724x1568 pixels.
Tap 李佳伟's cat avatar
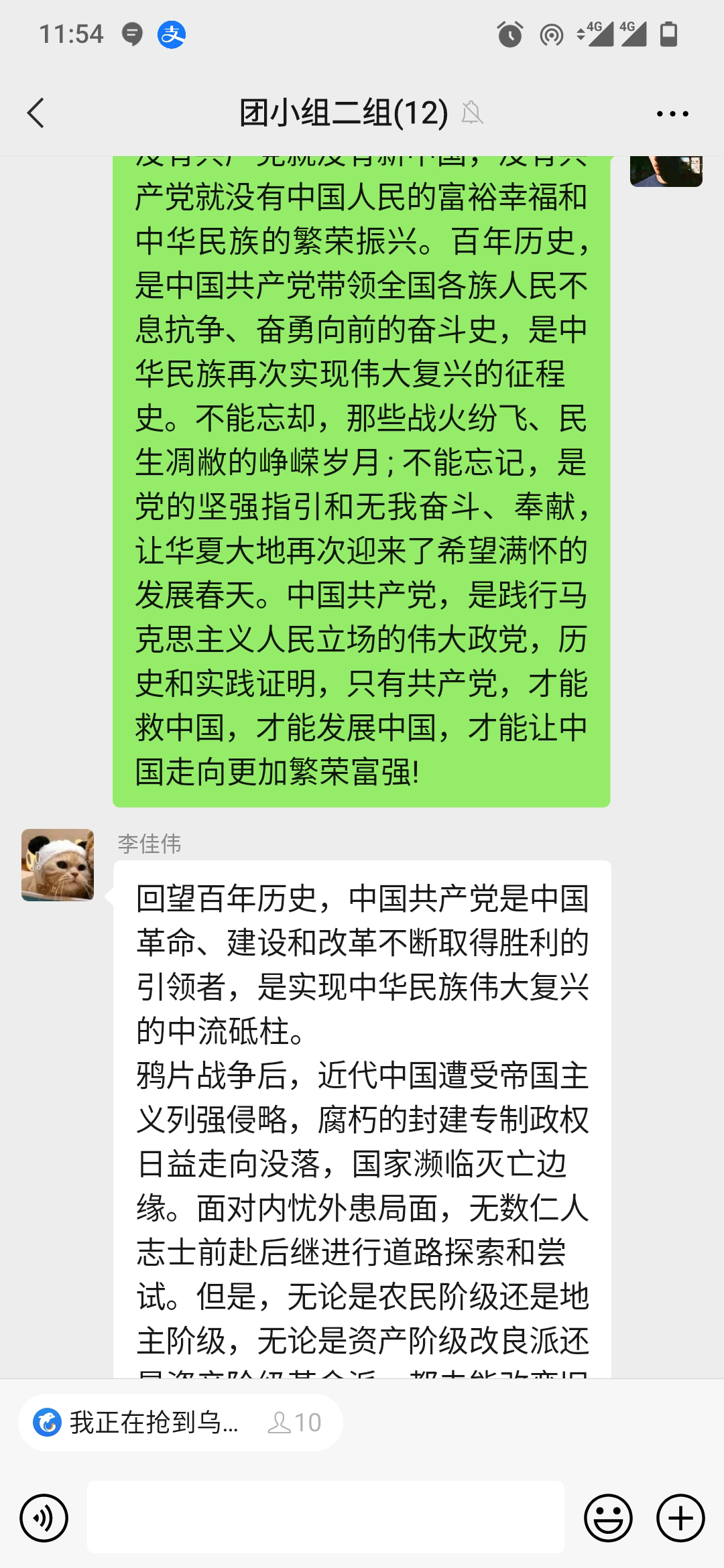tap(58, 864)
